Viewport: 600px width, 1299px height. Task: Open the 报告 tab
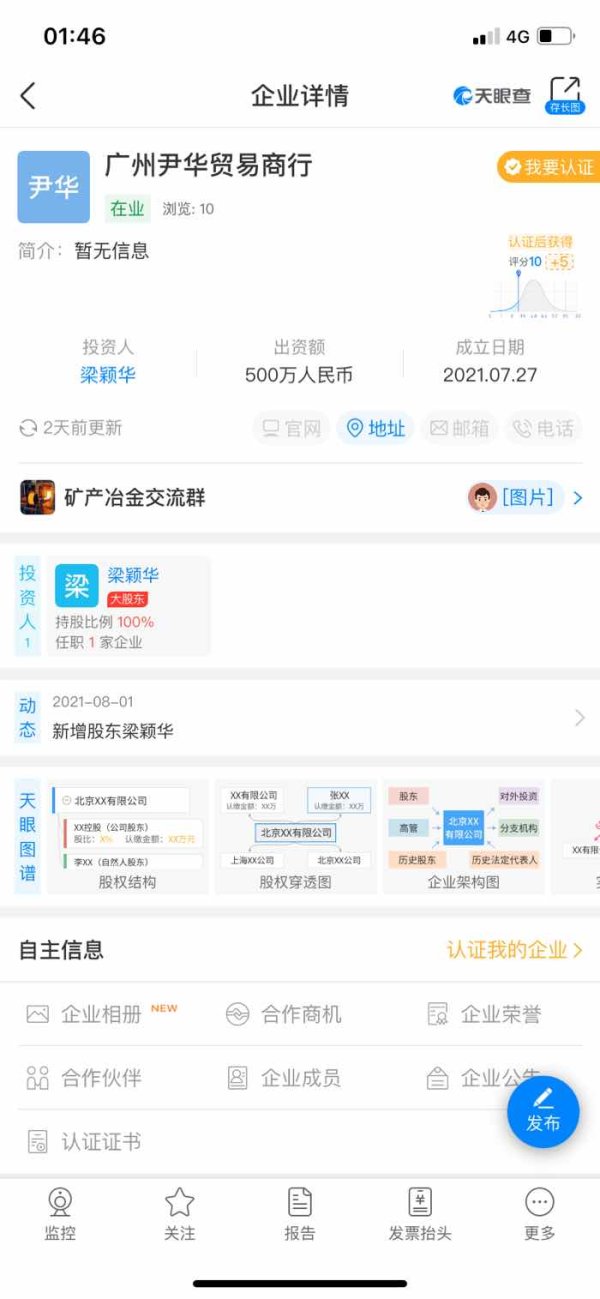click(300, 1214)
